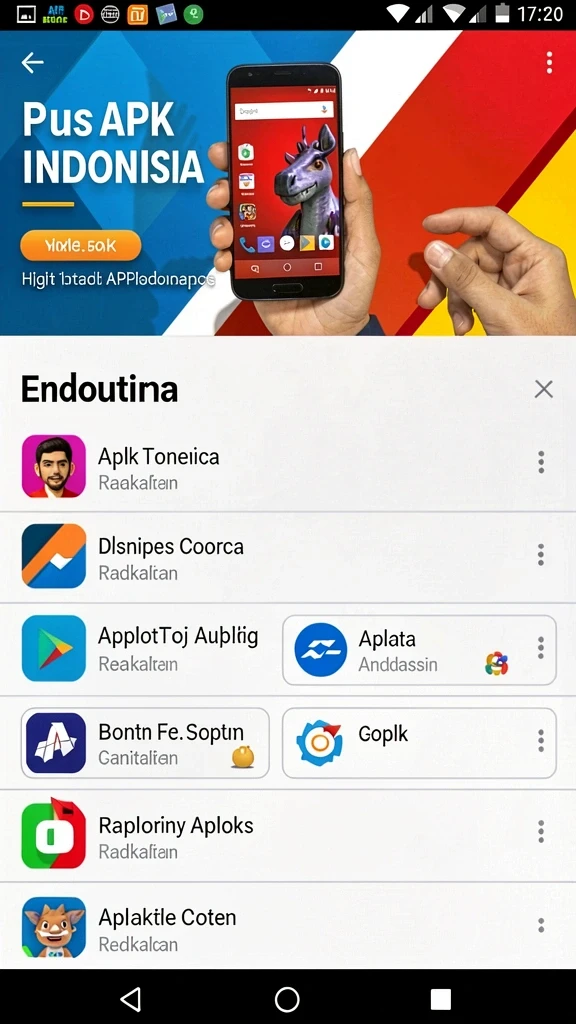Open the Raploriny Aploks row
This screenshot has width=576, height=1024.
coord(288,836)
